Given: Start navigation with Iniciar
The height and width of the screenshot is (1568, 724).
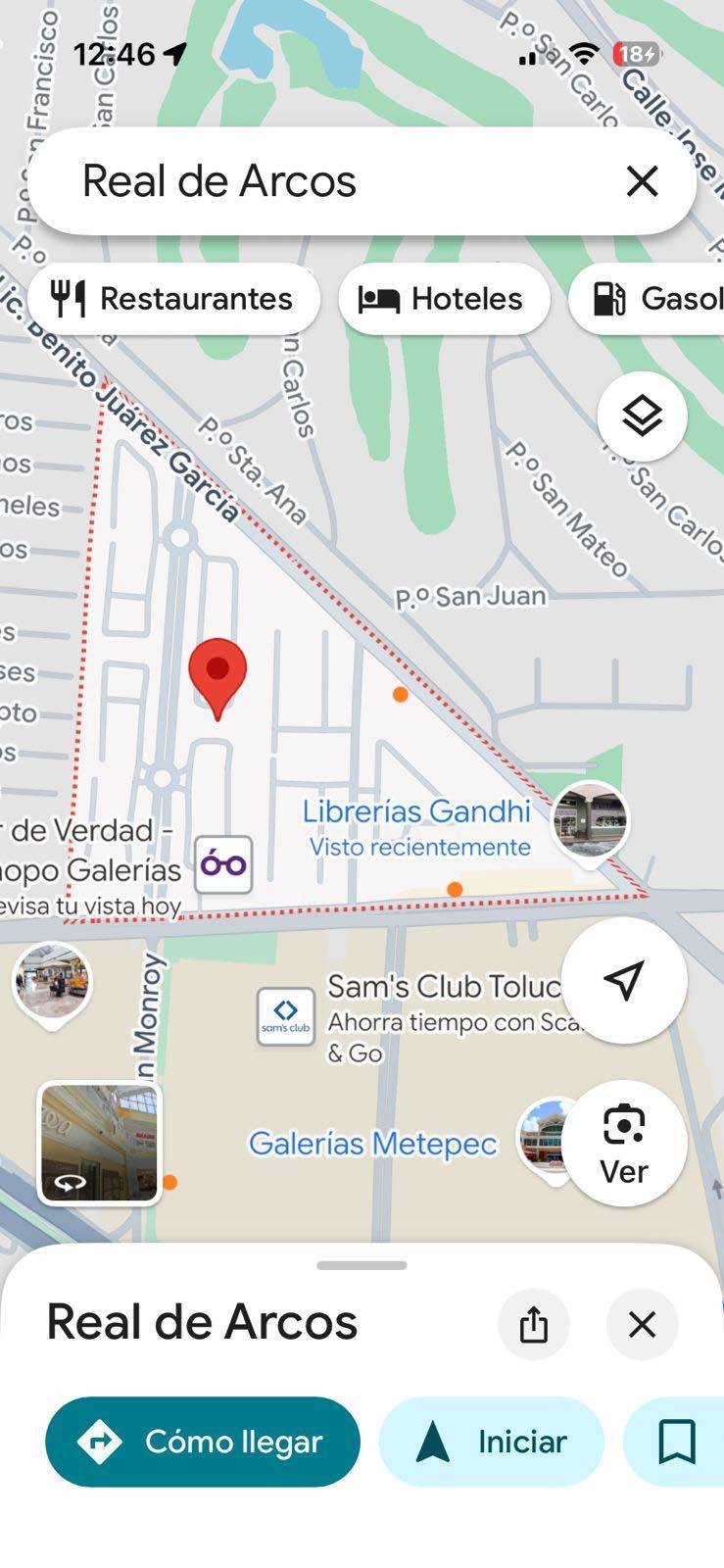Looking at the screenshot, I should coord(492,1442).
